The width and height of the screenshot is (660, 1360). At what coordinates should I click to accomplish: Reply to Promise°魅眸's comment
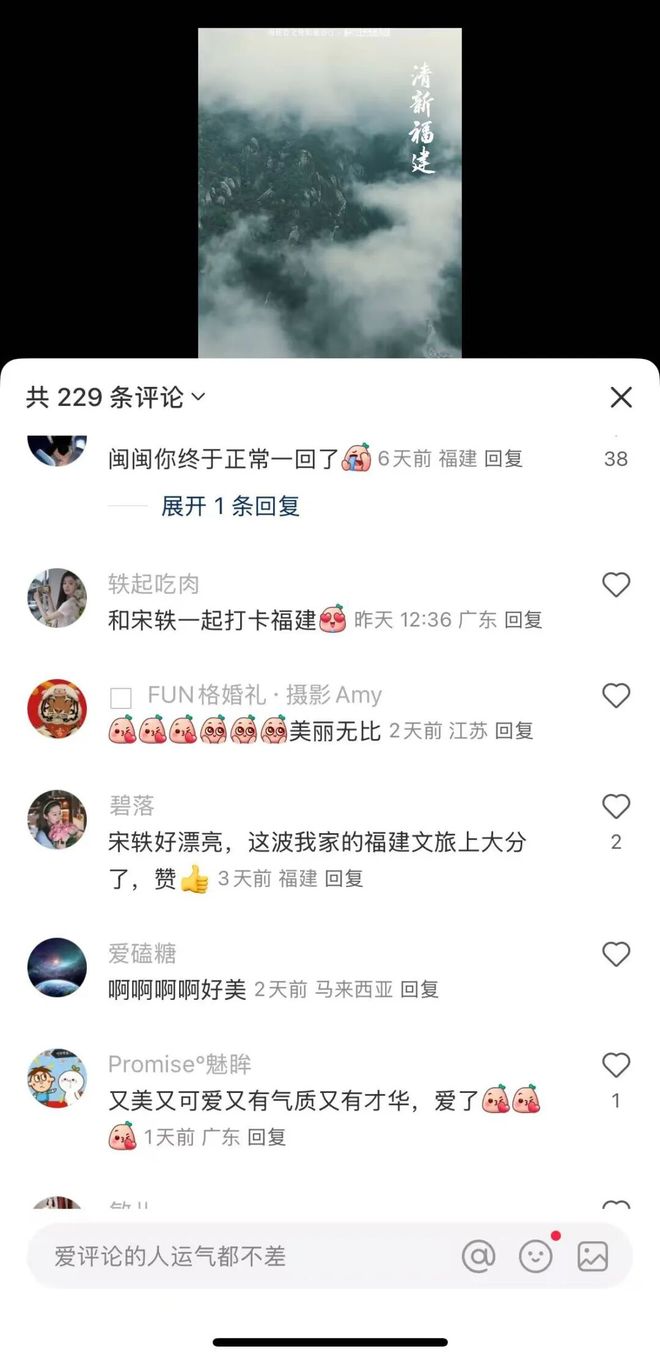pyautogui.click(x=267, y=1137)
